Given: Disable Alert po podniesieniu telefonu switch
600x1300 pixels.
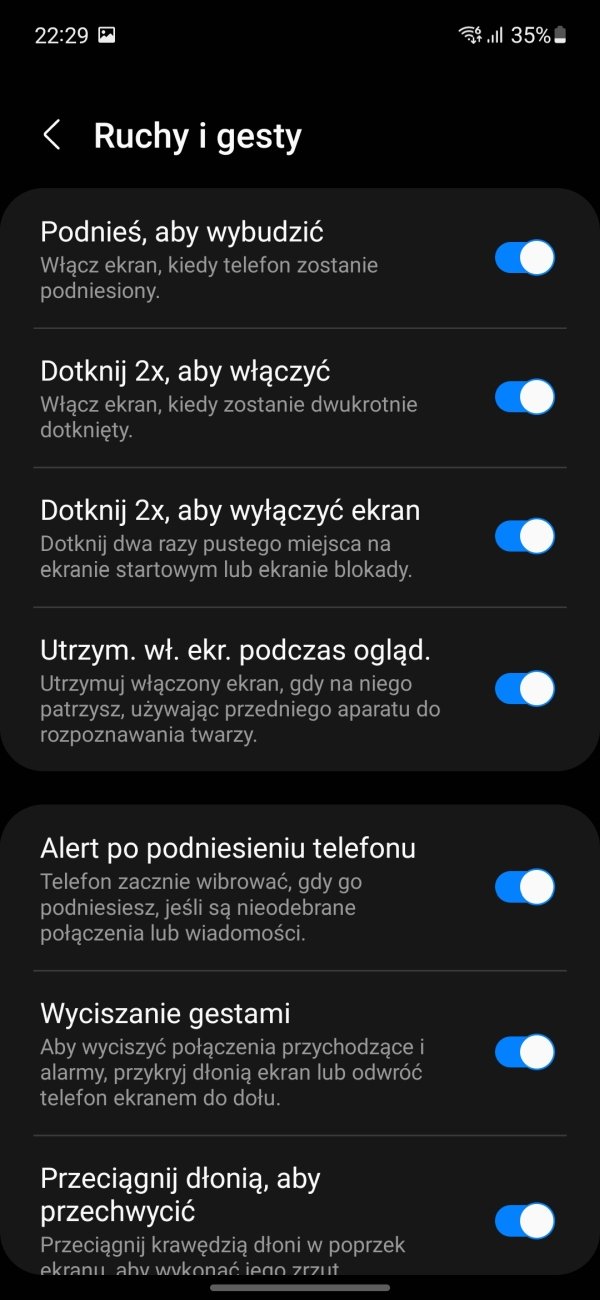Looking at the screenshot, I should pos(525,887).
